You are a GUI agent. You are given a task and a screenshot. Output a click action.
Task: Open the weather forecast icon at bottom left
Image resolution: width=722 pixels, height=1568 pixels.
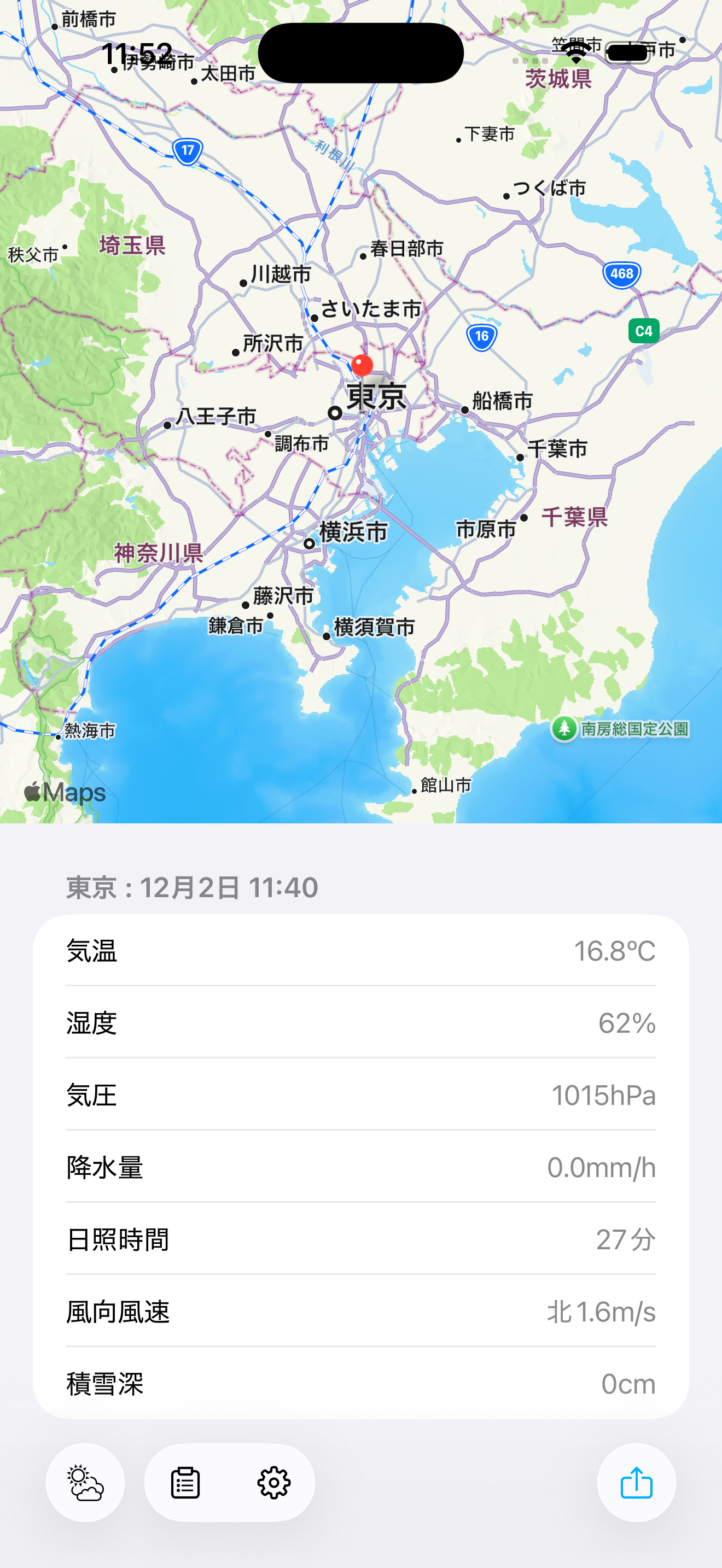(x=85, y=1483)
